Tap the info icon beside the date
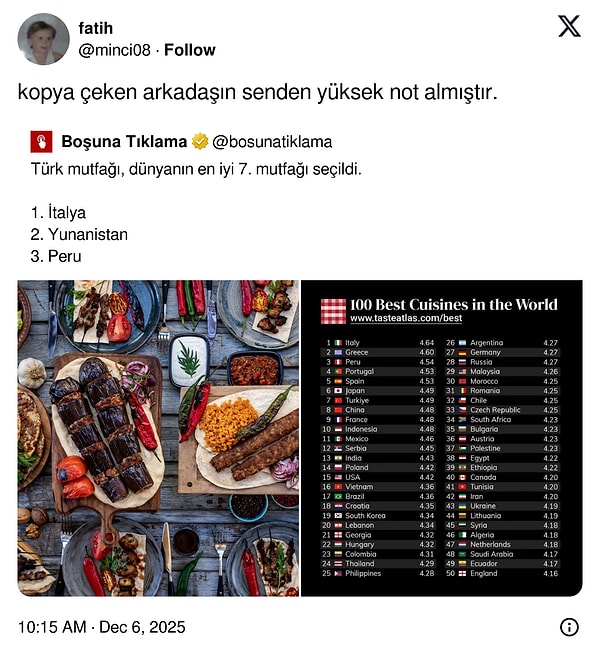The width and height of the screenshot is (600, 657). (x=569, y=627)
